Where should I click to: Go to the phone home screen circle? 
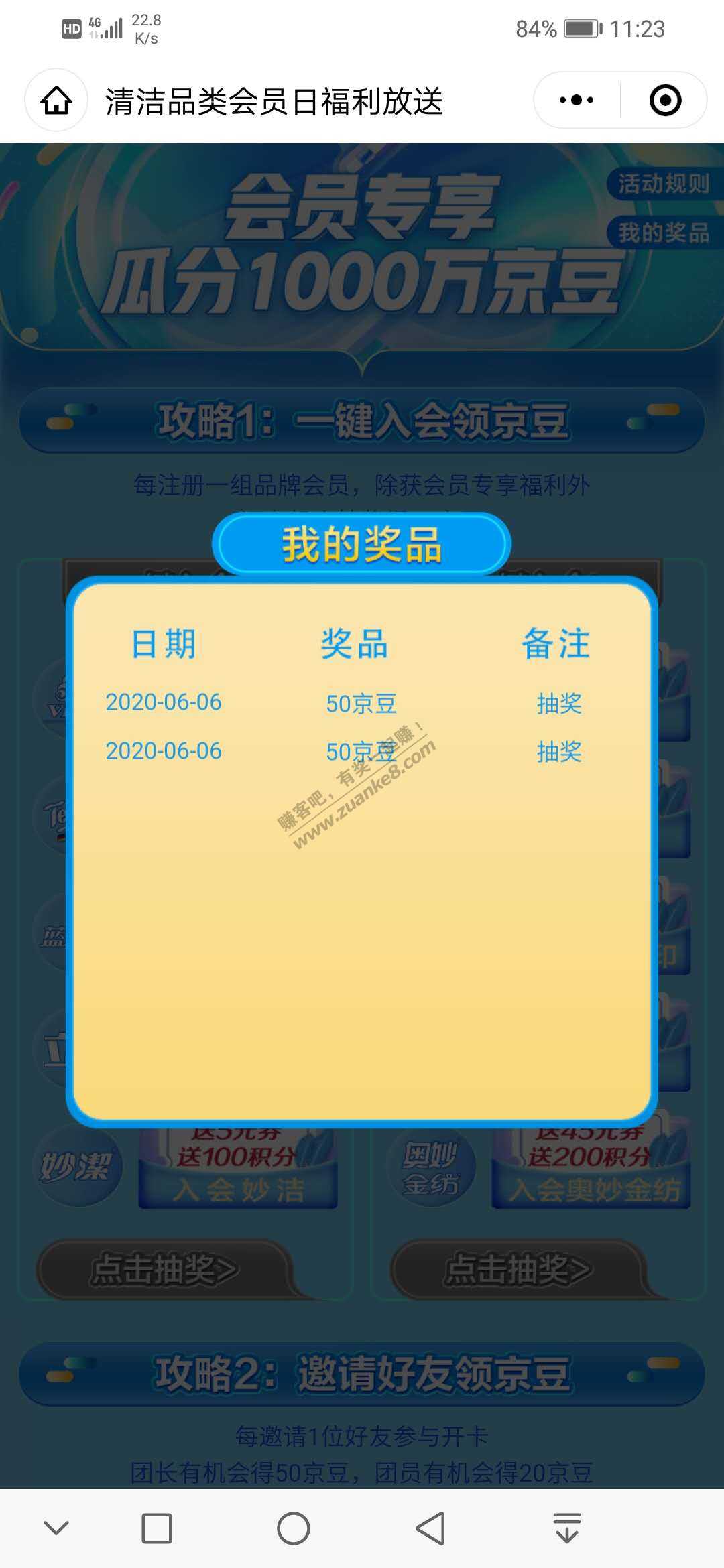click(294, 1528)
